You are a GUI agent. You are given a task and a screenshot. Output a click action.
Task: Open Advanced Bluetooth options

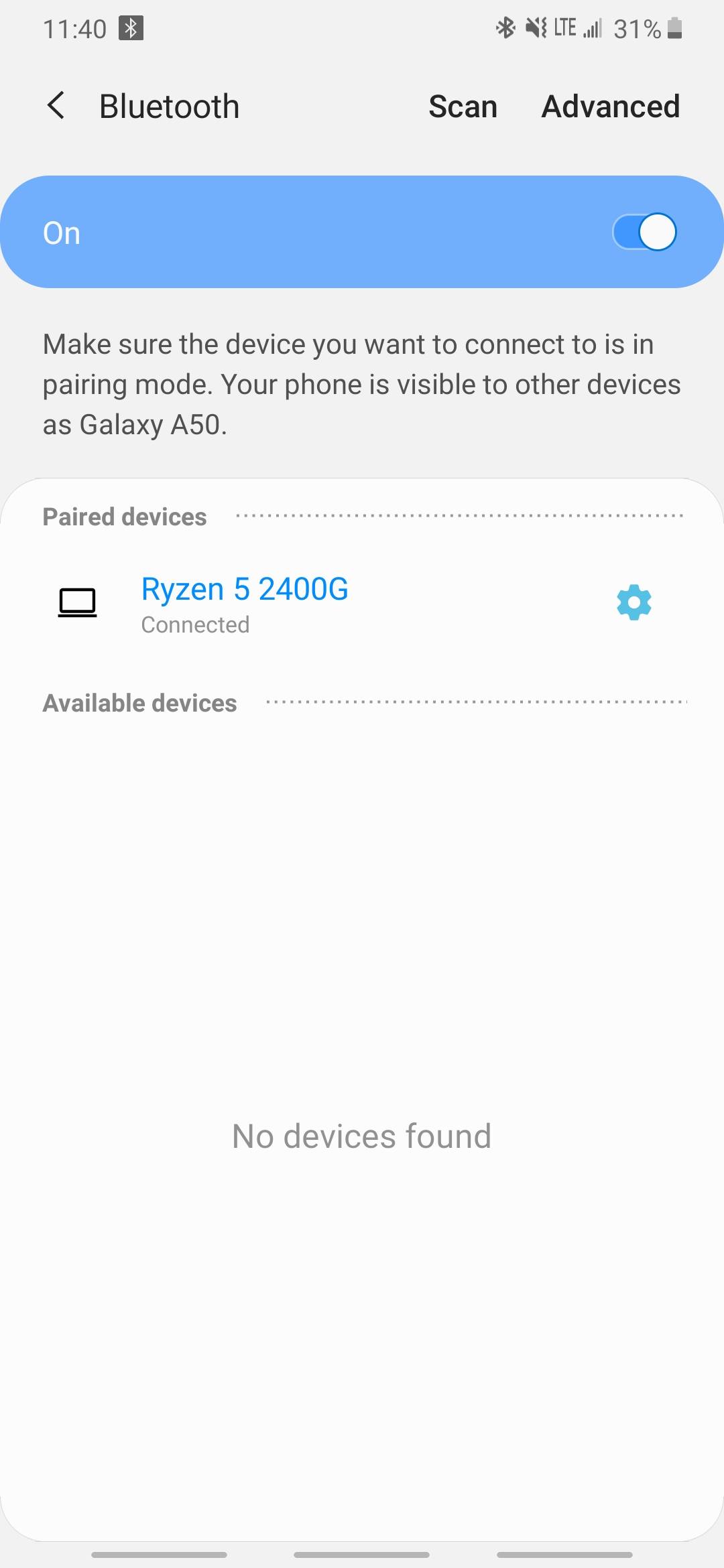[611, 107]
